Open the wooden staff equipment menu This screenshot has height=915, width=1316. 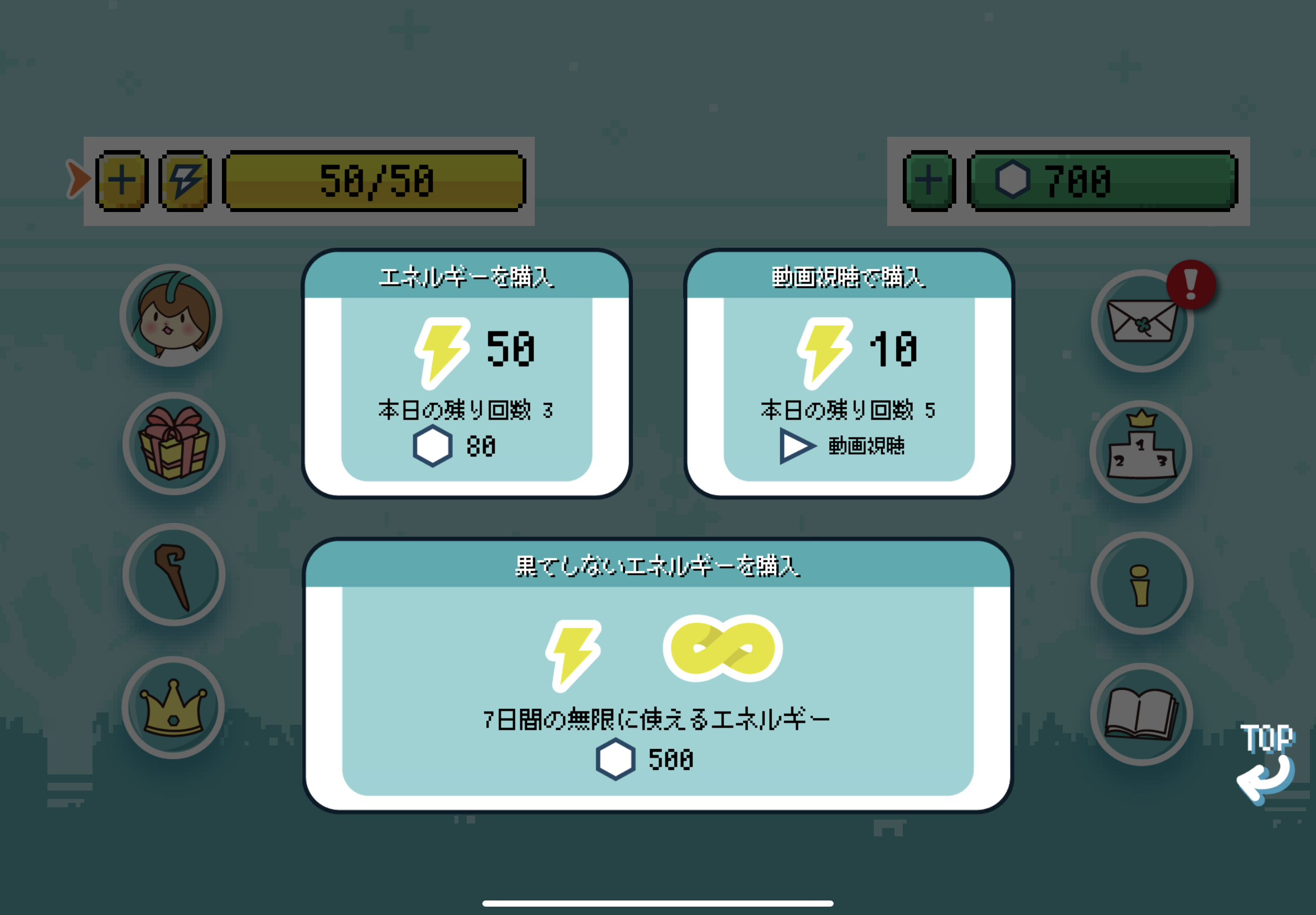173,575
